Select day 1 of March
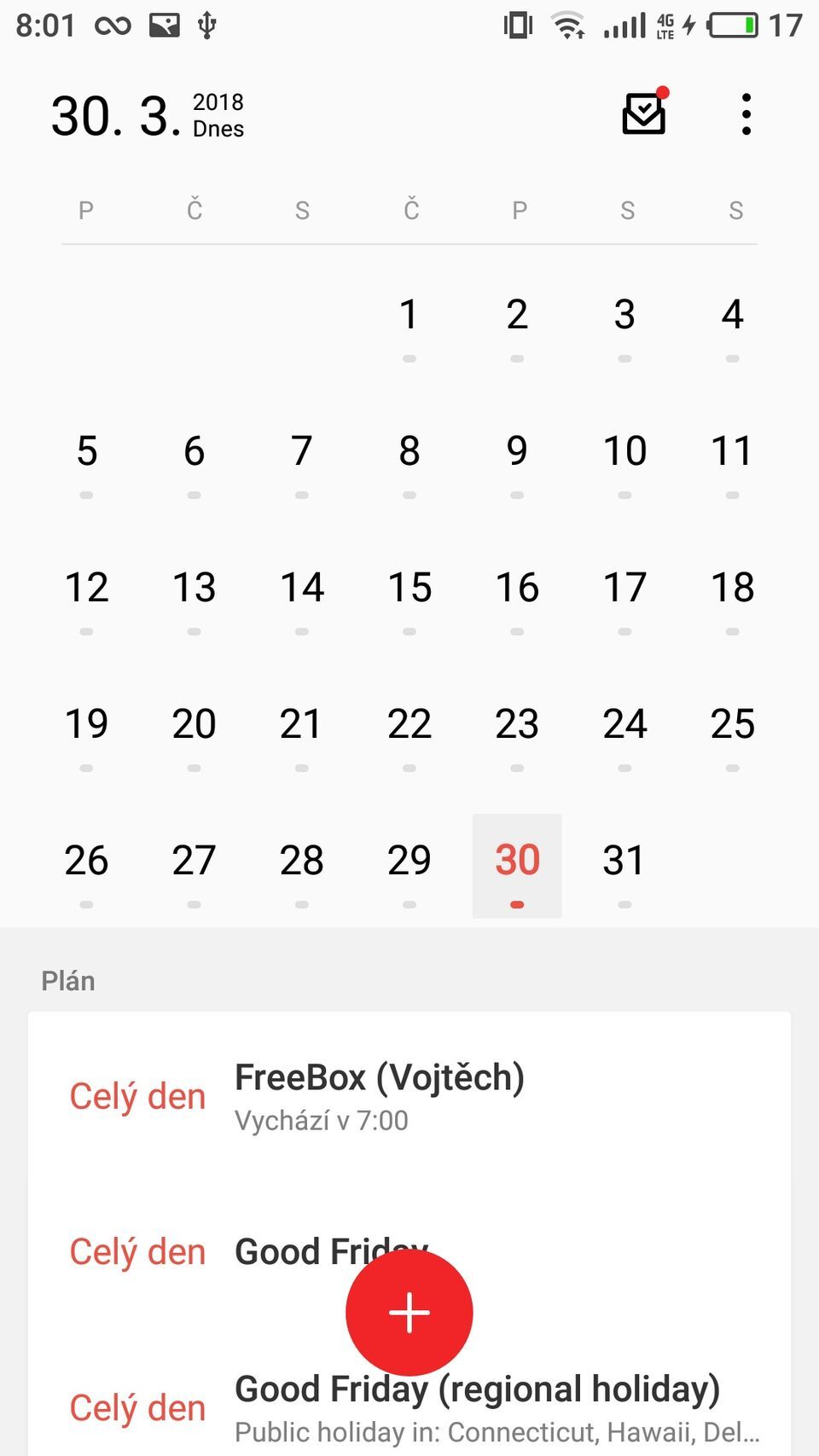Viewport: 819px width, 1456px height. click(x=409, y=315)
